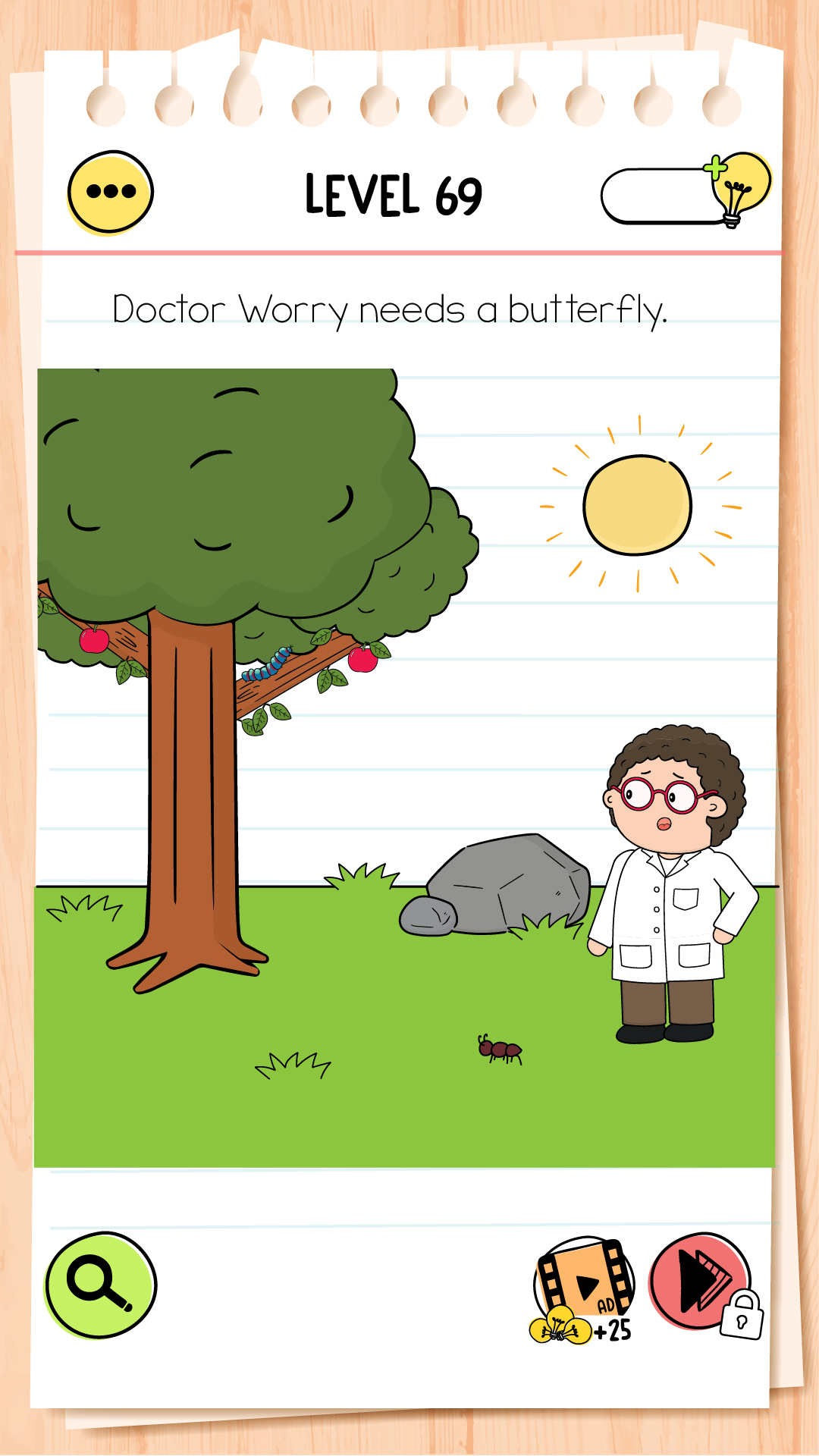This screenshot has width=819, height=1456.
Task: Tap the ant on the grass
Action: tap(500, 1050)
